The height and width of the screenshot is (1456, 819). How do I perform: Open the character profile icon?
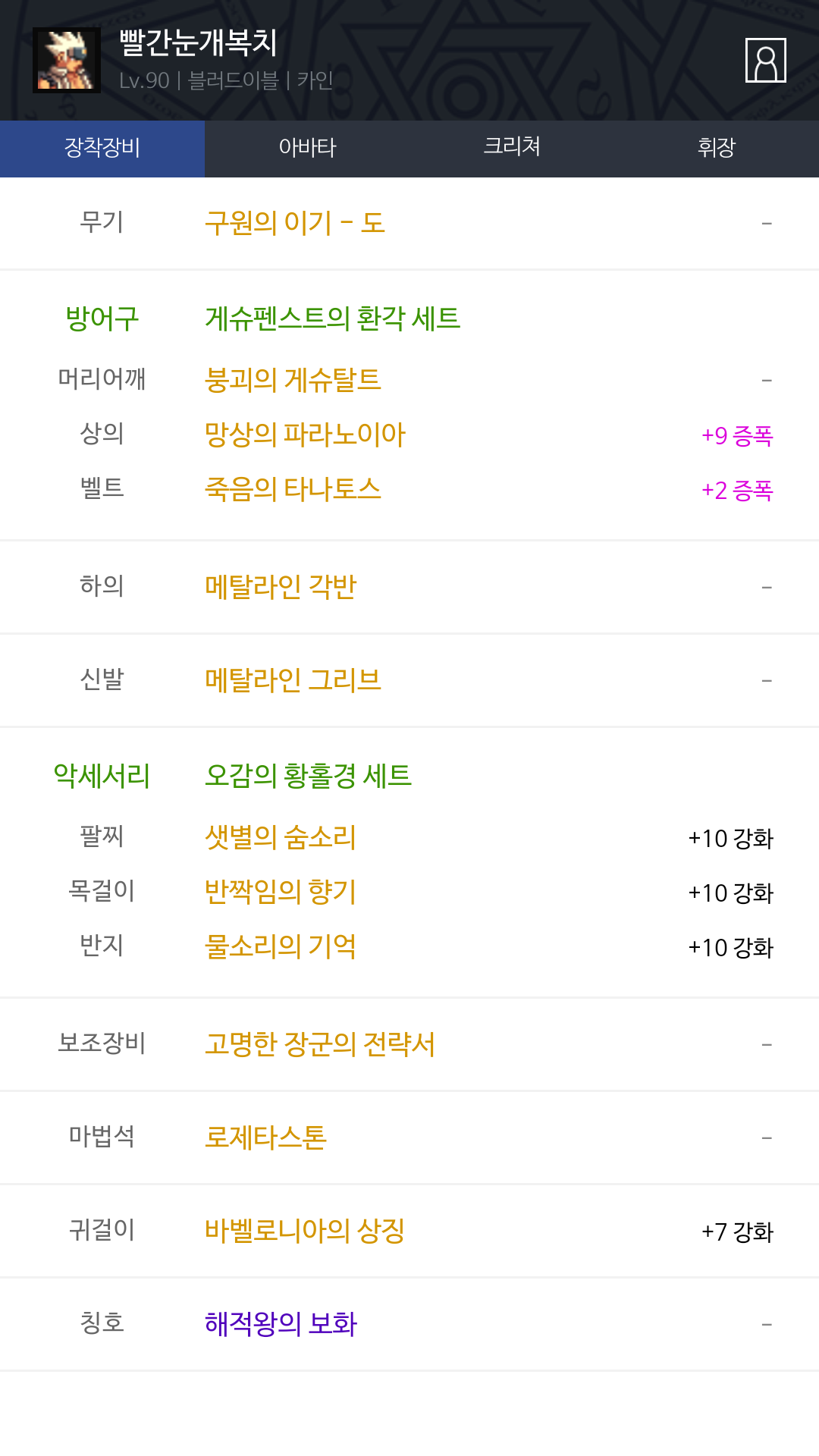click(765, 60)
